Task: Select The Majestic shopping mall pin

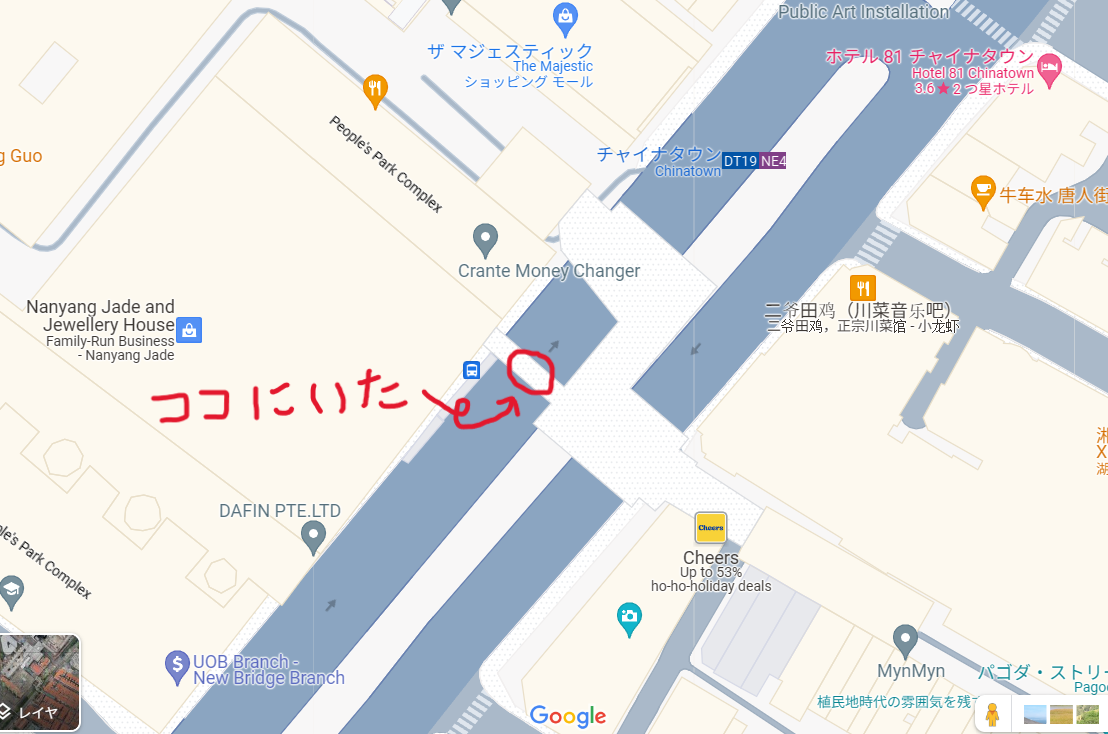Action: point(566,16)
